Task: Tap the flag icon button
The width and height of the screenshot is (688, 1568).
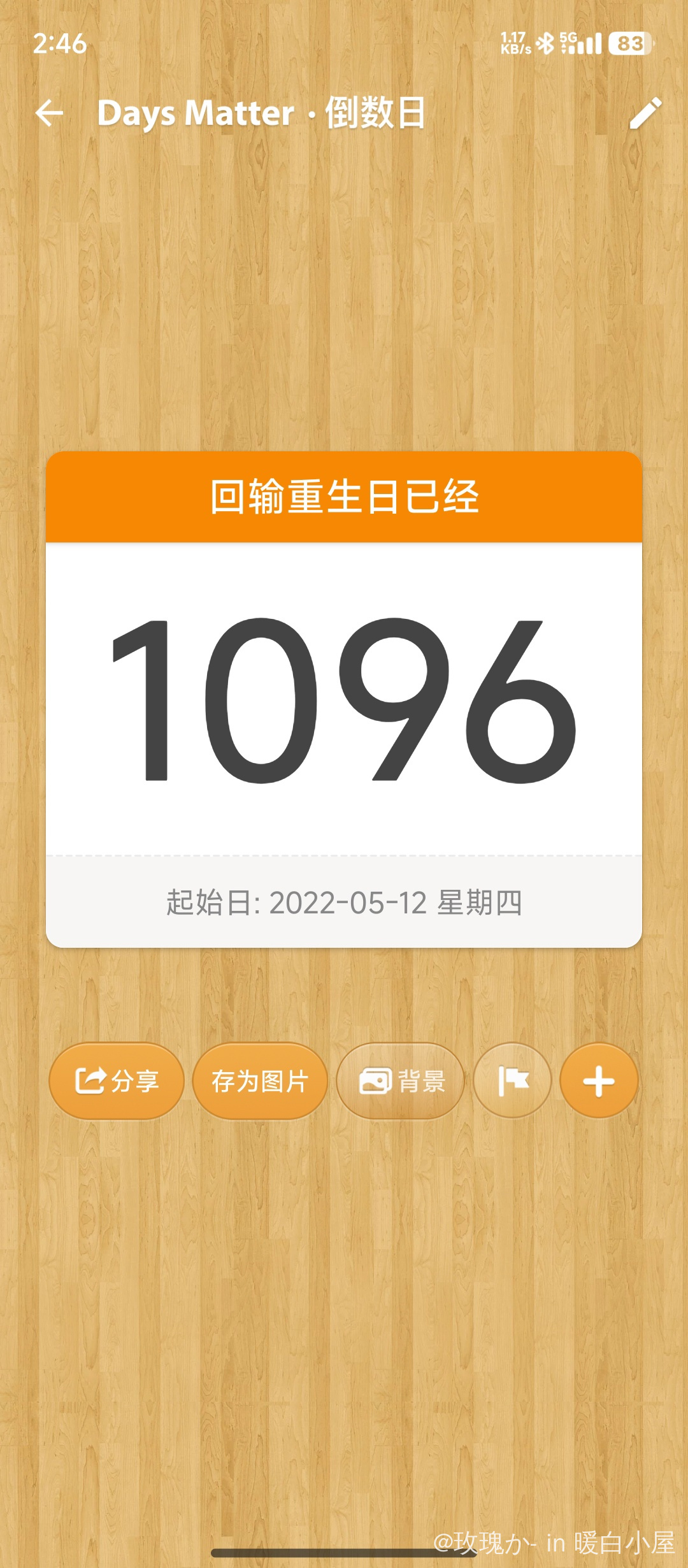Action: [512, 1081]
